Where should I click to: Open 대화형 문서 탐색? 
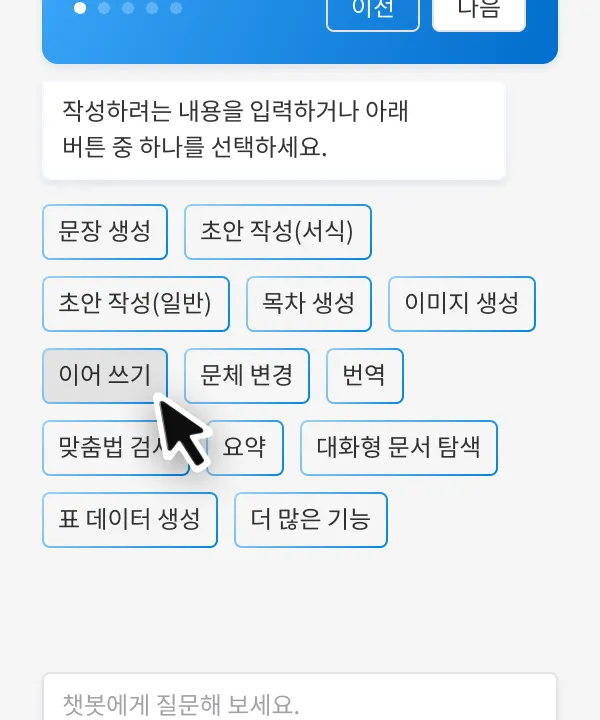398,448
